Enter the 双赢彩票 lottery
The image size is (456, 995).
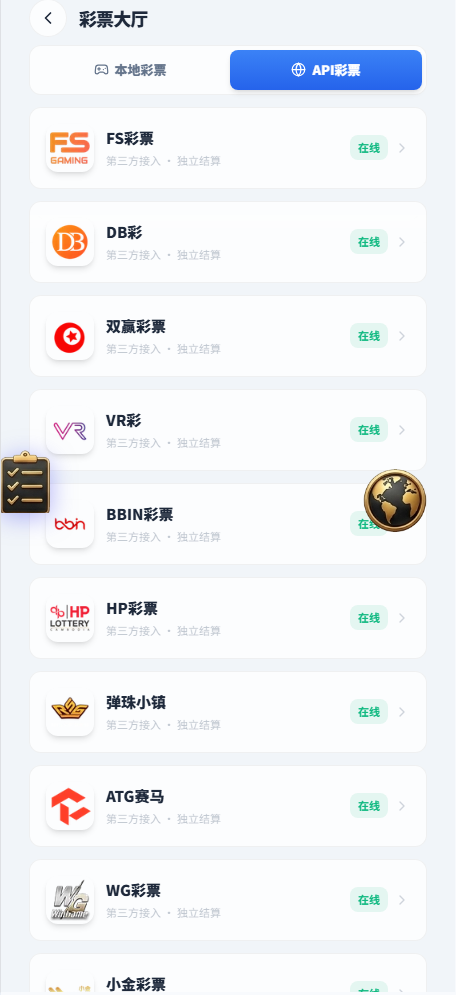pos(228,336)
